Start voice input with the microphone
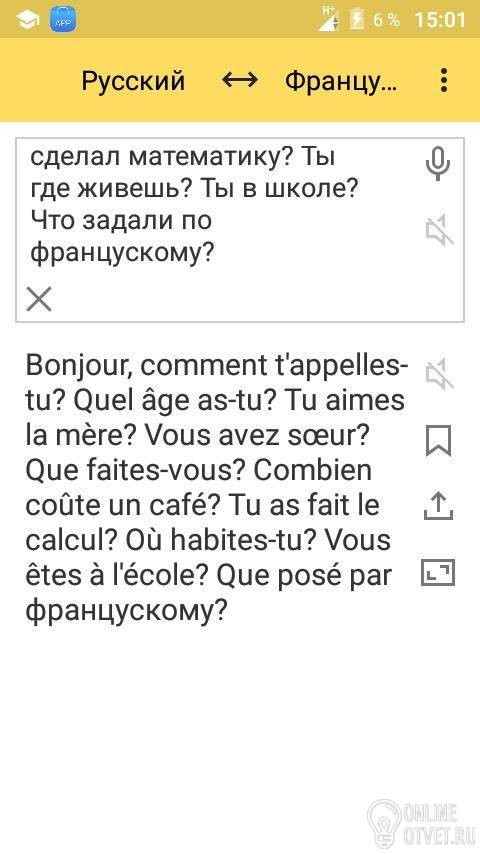The height and width of the screenshot is (854, 480). [439, 163]
